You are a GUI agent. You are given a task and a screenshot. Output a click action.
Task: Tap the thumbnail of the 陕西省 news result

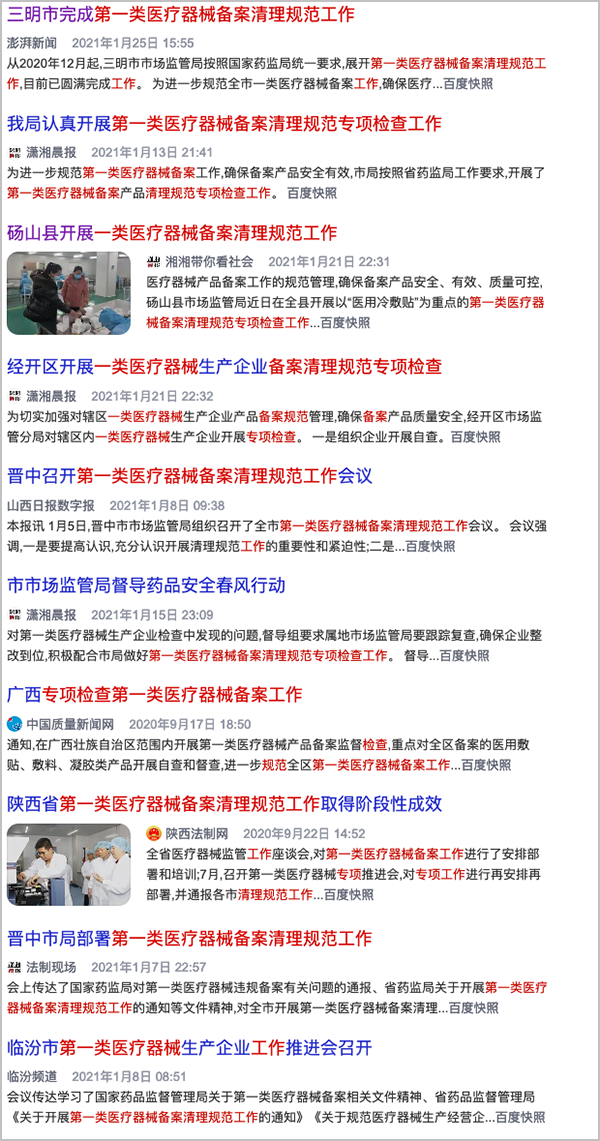pos(69,865)
